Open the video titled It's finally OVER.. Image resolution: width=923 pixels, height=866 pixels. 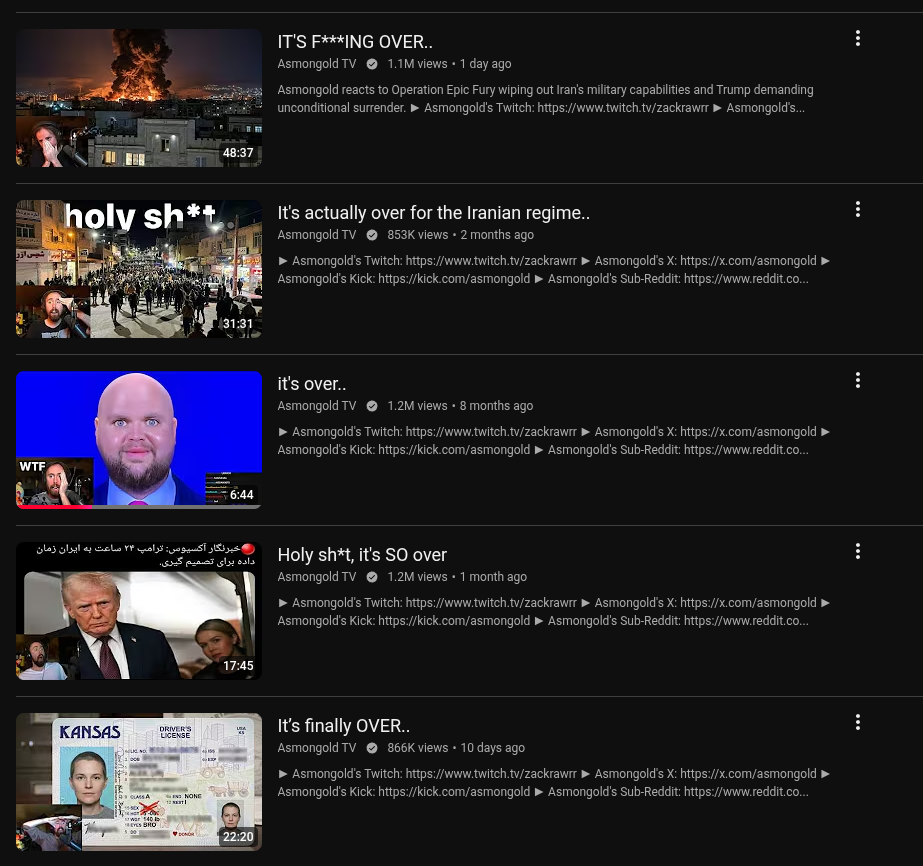click(x=343, y=726)
